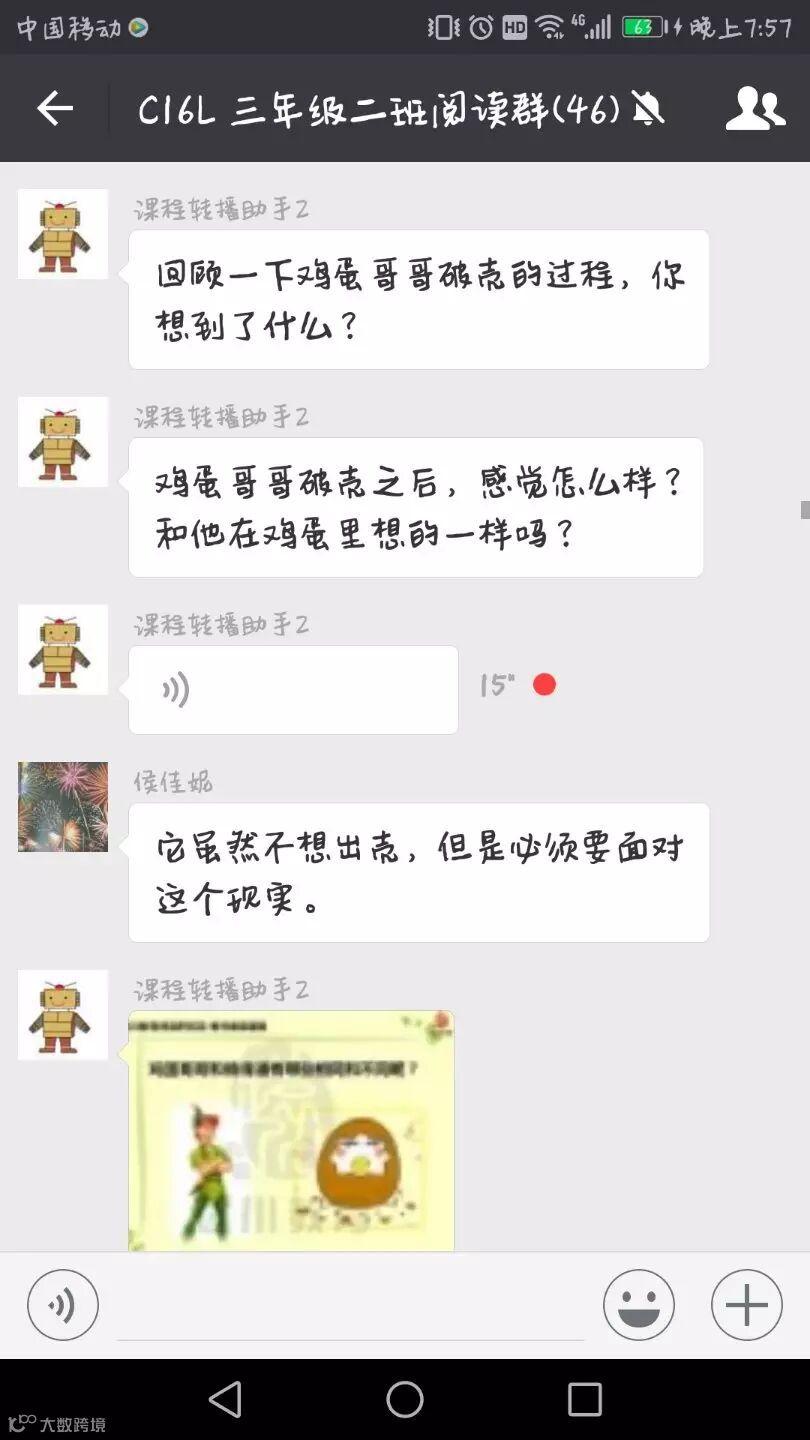The width and height of the screenshot is (810, 1440).
Task: Open the emoji picker smiley icon
Action: click(x=639, y=1305)
